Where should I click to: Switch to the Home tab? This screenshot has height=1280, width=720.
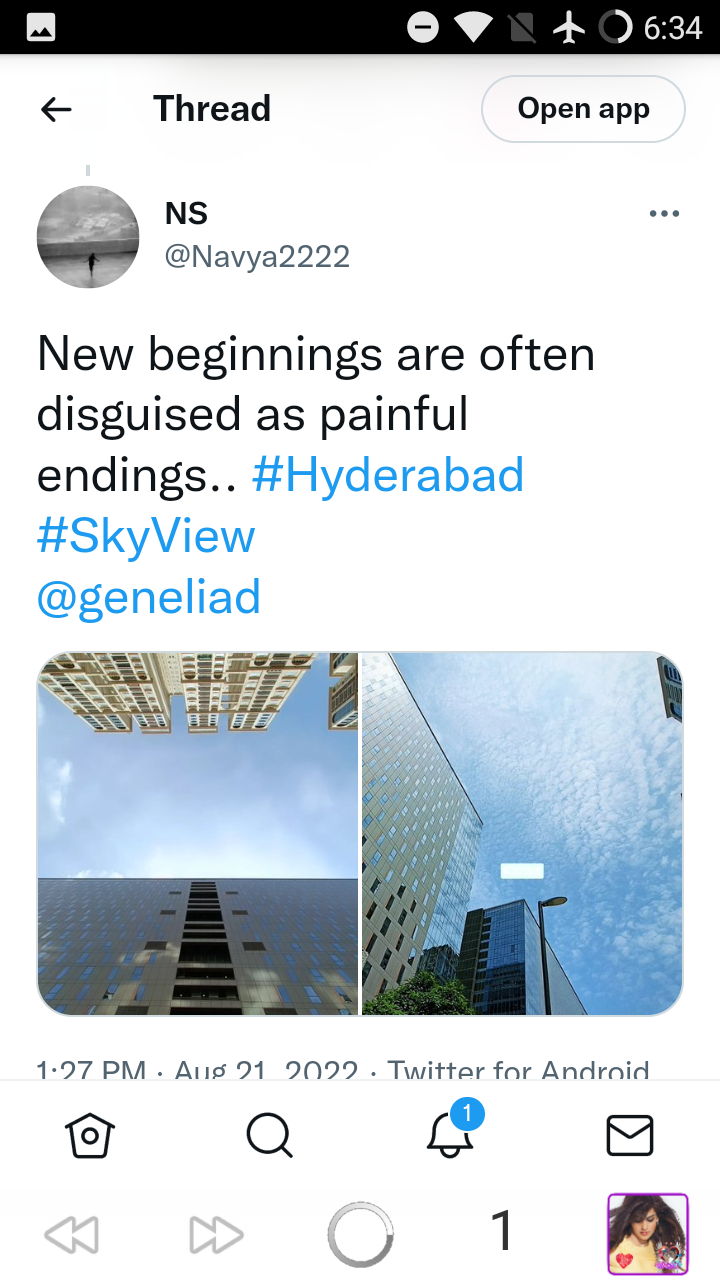[x=90, y=1135]
